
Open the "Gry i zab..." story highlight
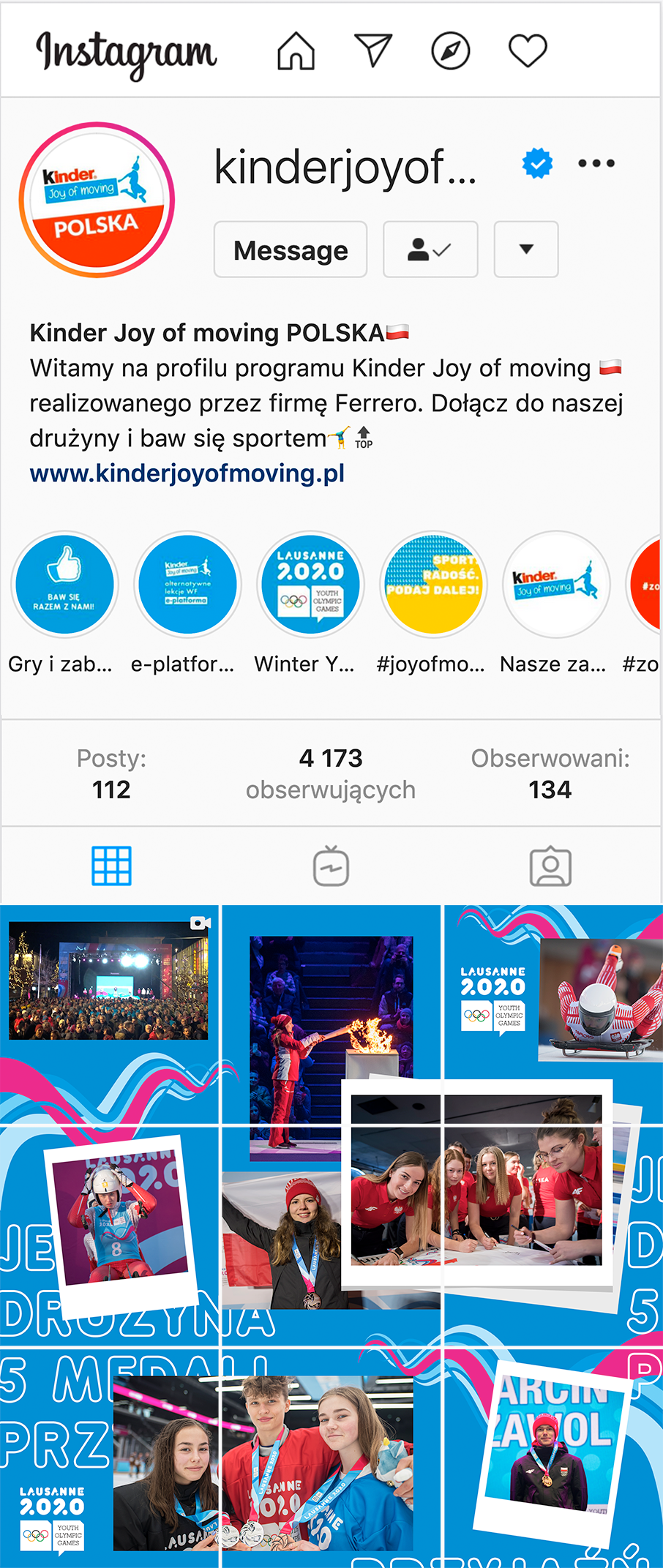coord(64,584)
